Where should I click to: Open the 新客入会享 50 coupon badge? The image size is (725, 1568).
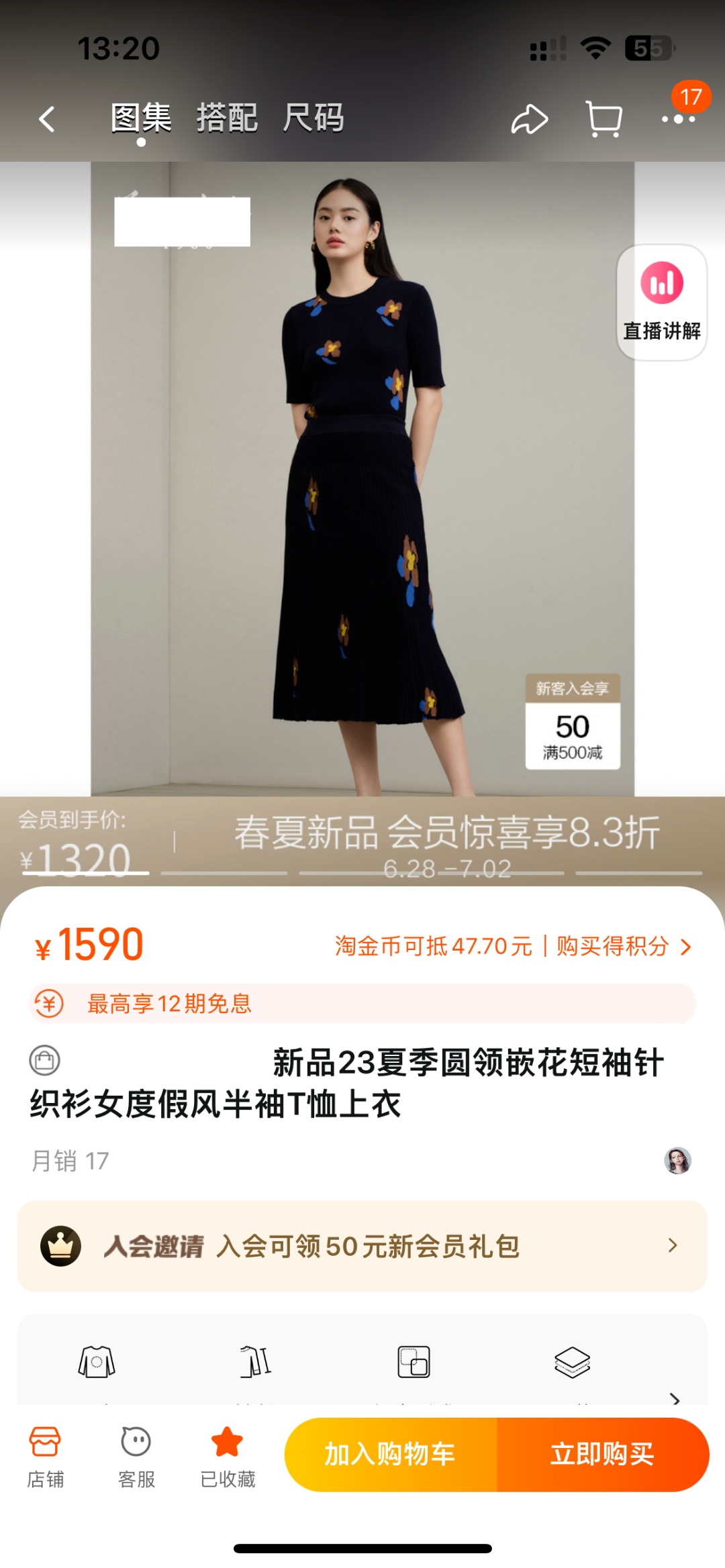pyautogui.click(x=573, y=722)
